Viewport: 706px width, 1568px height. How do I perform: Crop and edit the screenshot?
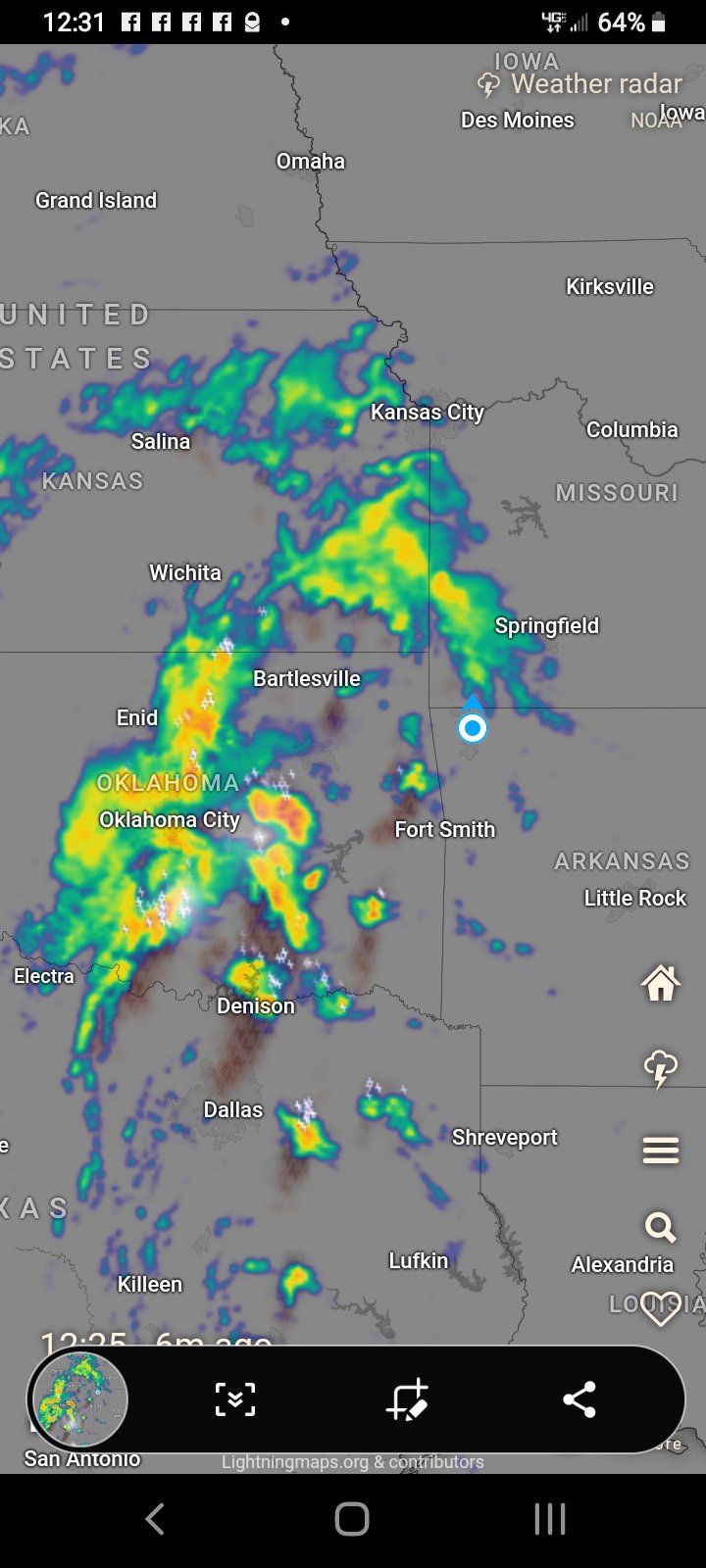407,1399
